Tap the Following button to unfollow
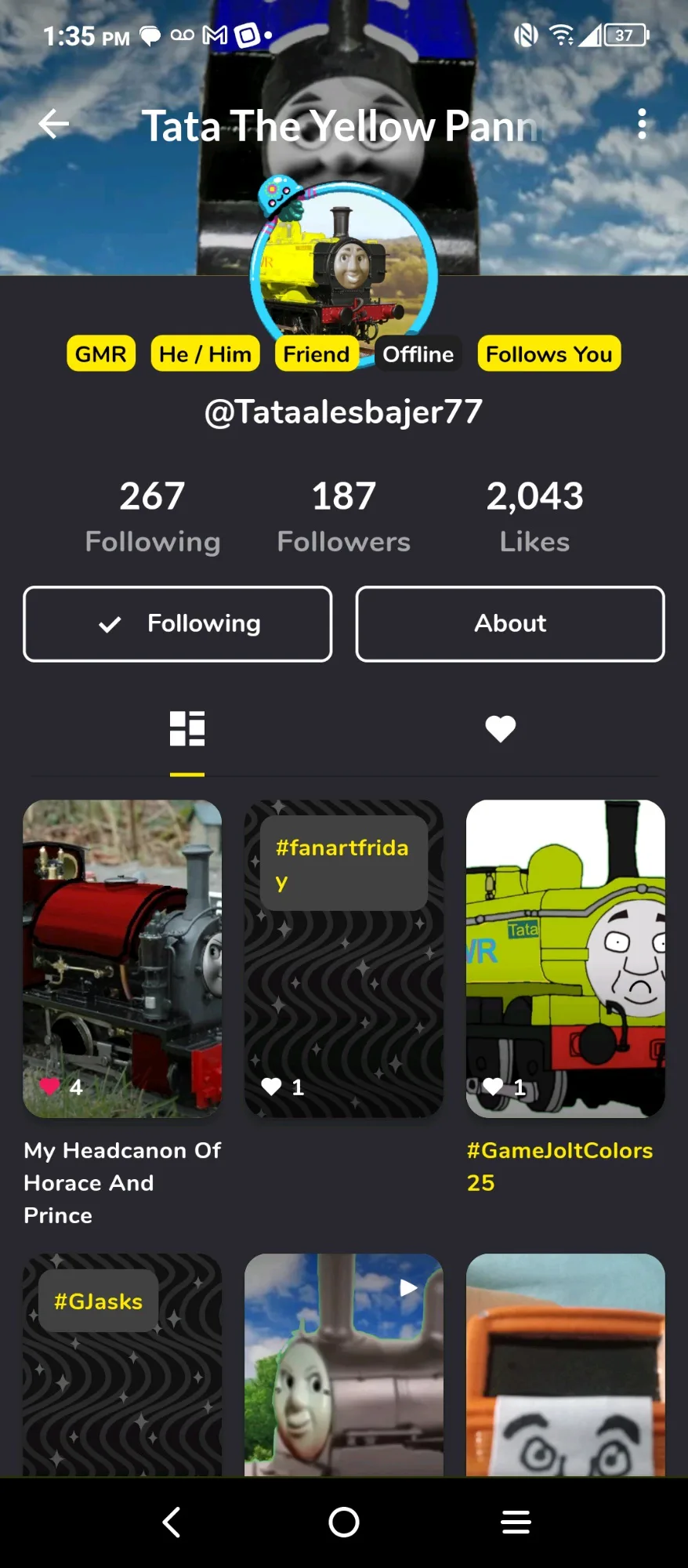Image resolution: width=688 pixels, height=1568 pixels. (178, 623)
